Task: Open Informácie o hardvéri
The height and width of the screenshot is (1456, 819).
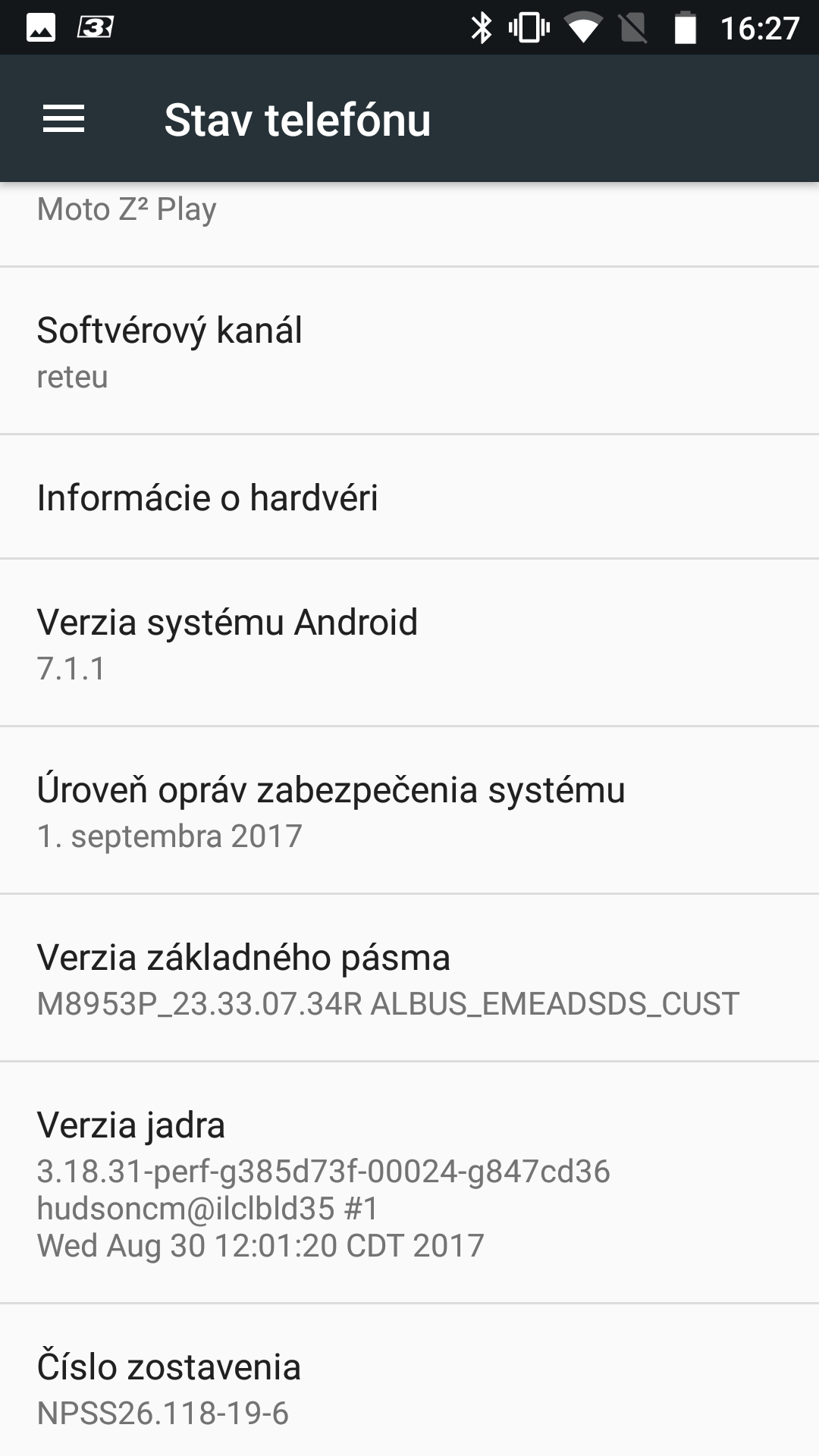Action: pos(409,497)
